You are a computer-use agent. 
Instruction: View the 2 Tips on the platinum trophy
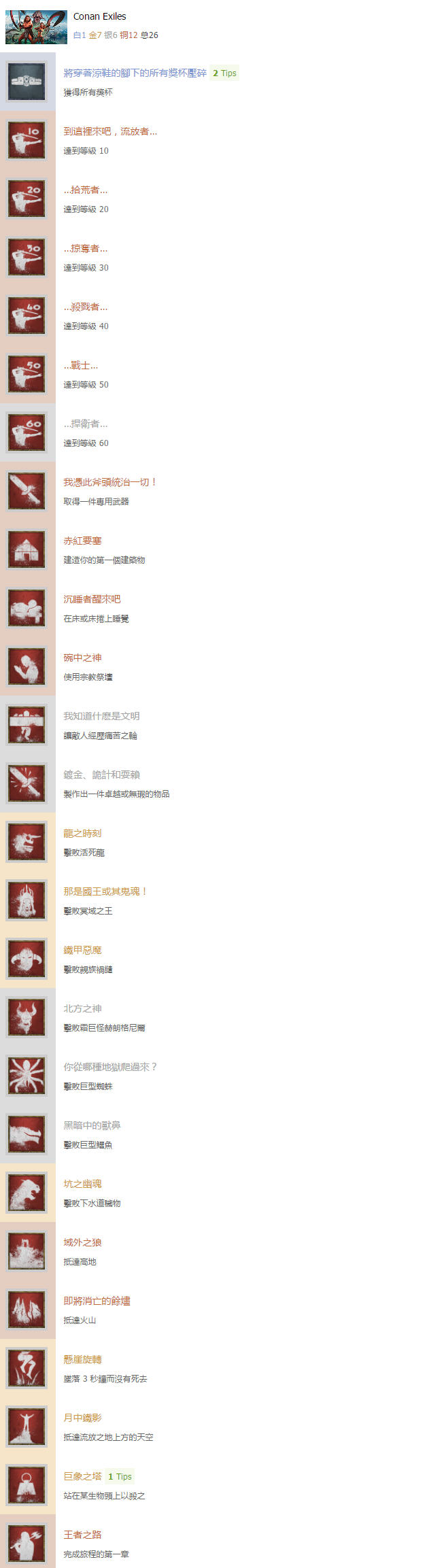[x=224, y=73]
